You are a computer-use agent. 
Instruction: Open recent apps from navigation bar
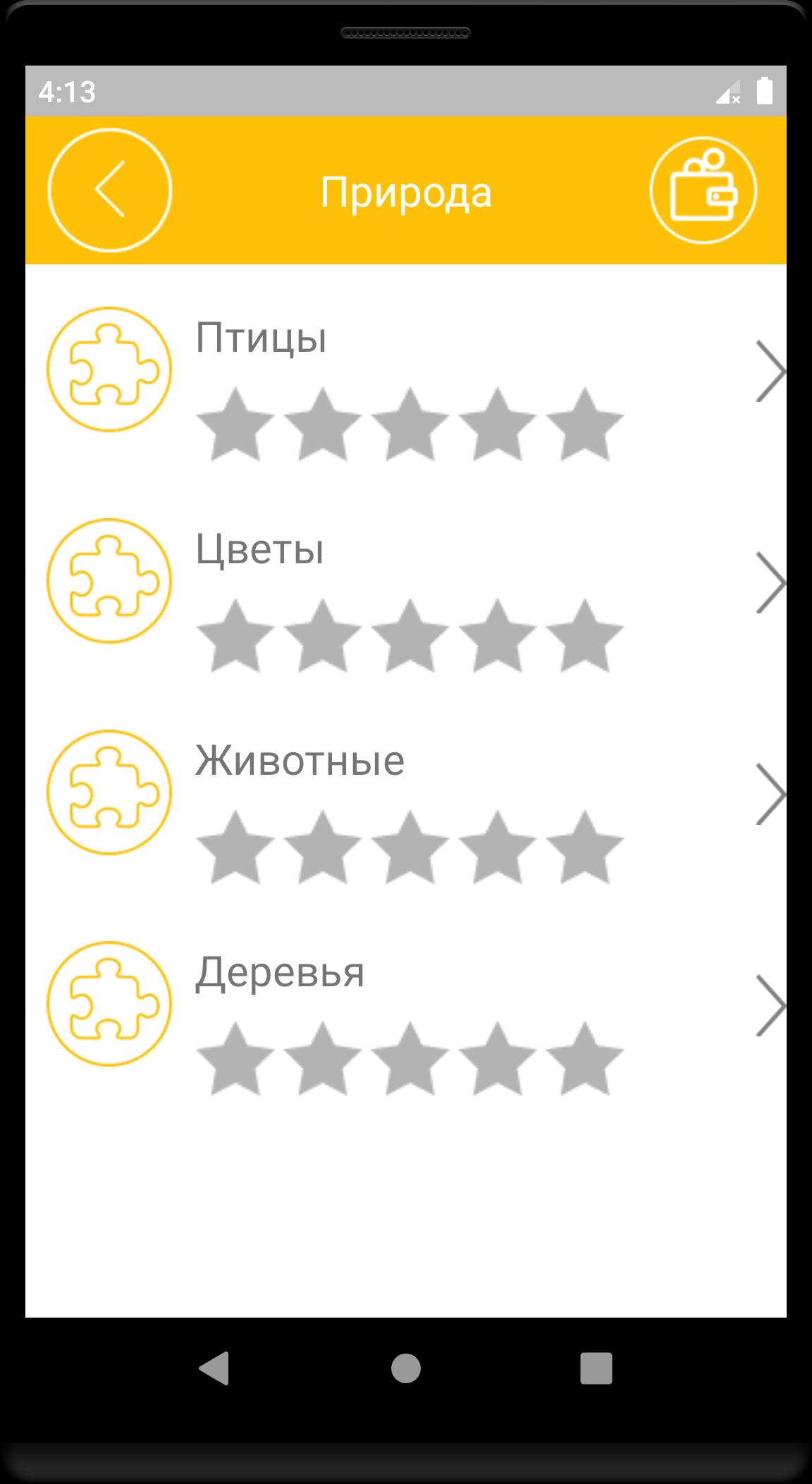[x=596, y=1368]
